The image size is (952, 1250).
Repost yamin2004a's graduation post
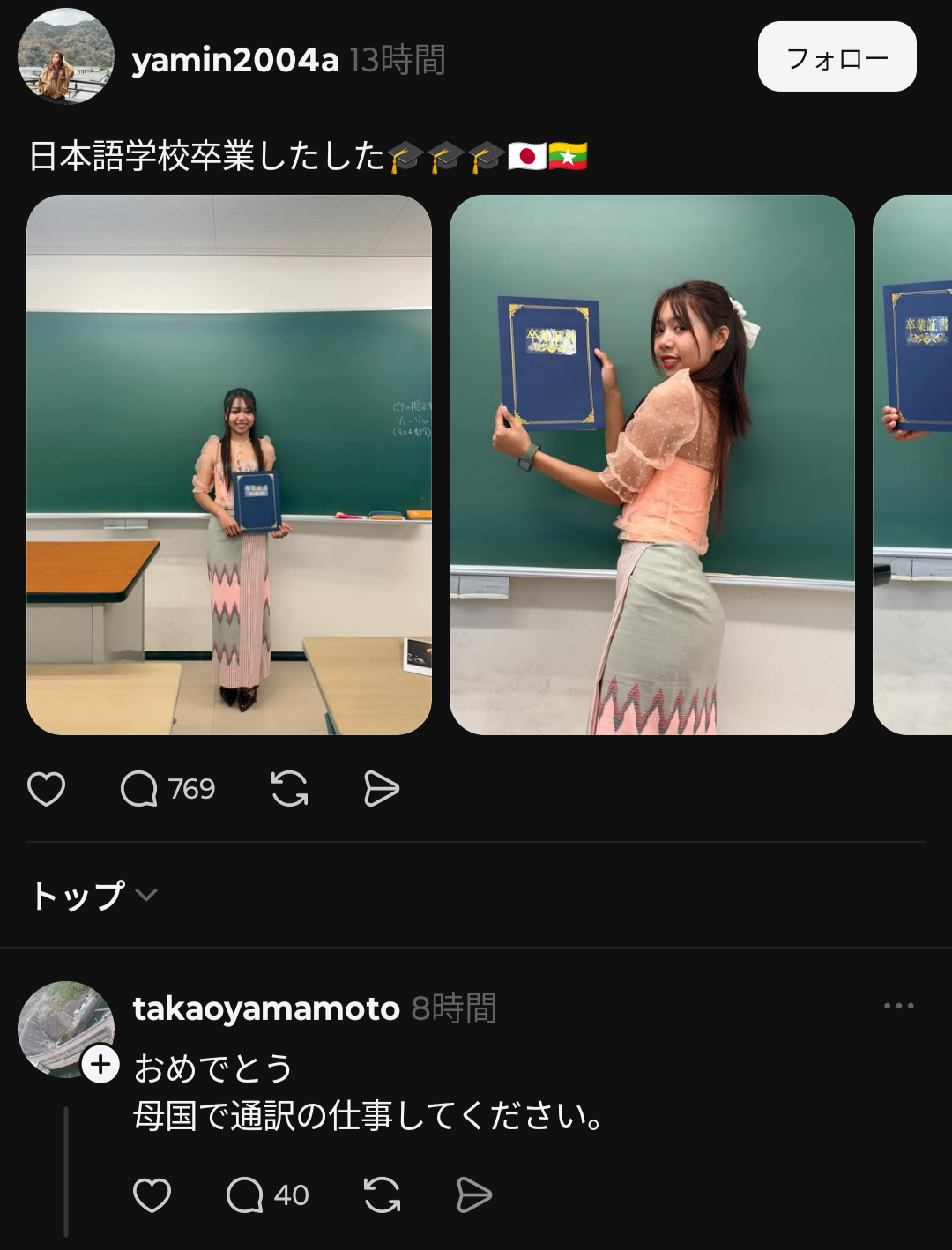tap(290, 789)
